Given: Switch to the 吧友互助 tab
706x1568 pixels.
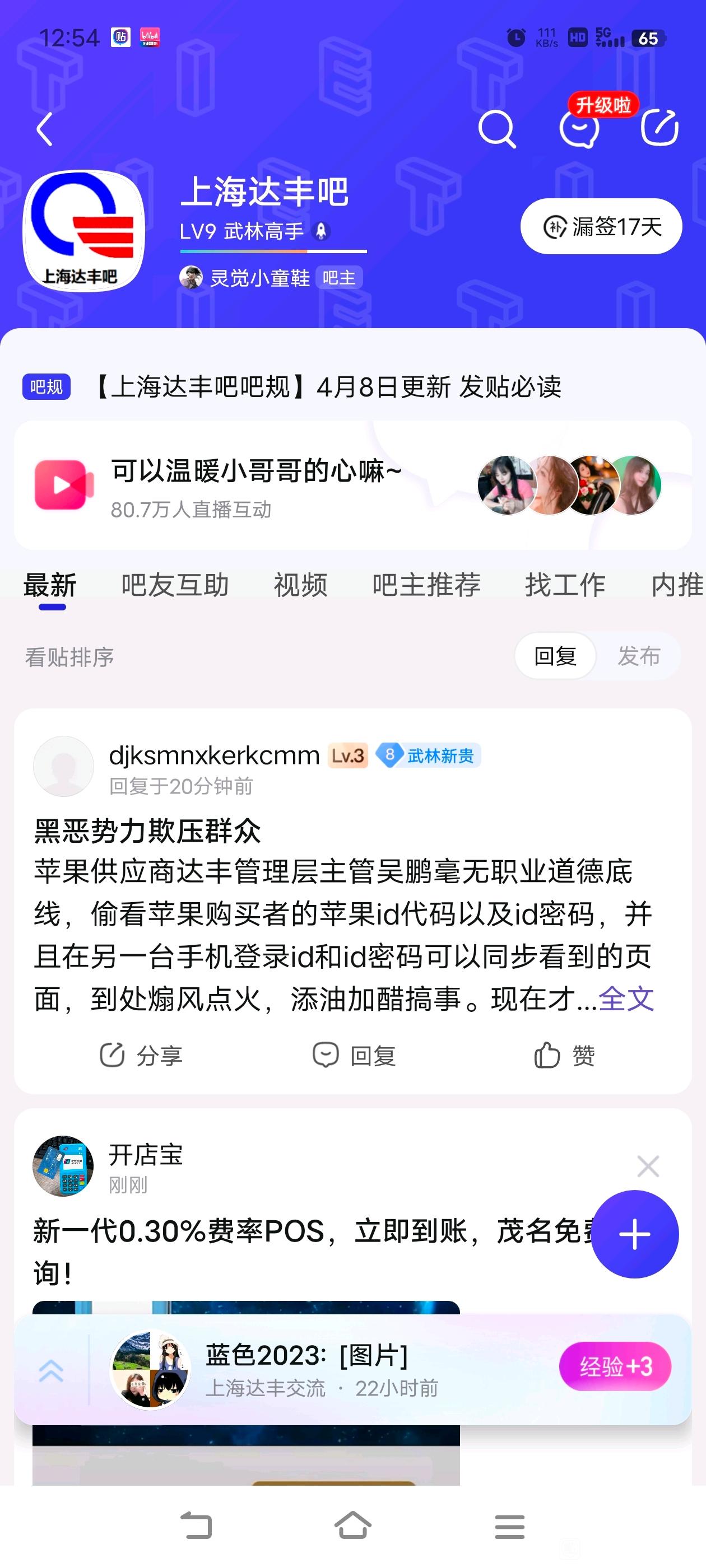Looking at the screenshot, I should 175,585.
